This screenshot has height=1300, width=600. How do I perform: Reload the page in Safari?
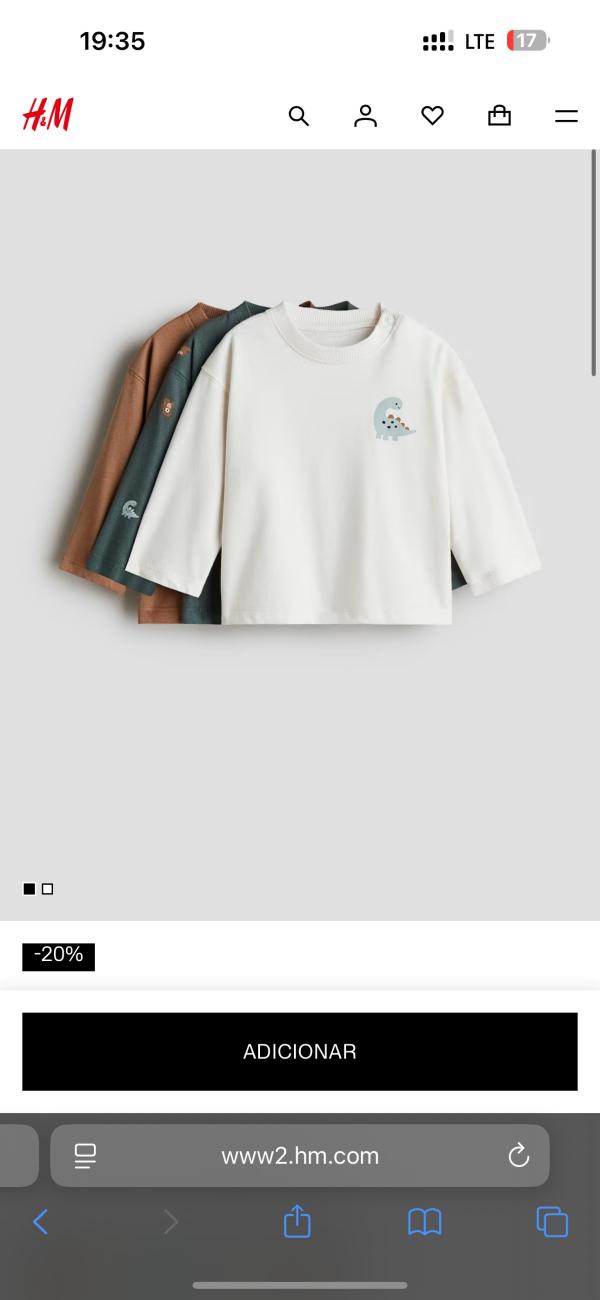click(x=518, y=1156)
